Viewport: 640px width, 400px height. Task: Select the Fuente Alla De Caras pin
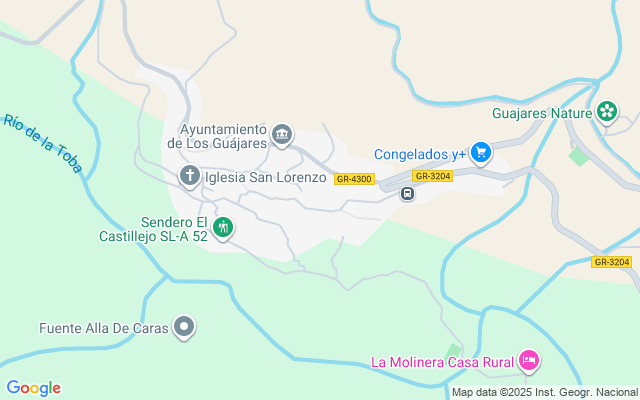pyautogui.click(x=184, y=327)
